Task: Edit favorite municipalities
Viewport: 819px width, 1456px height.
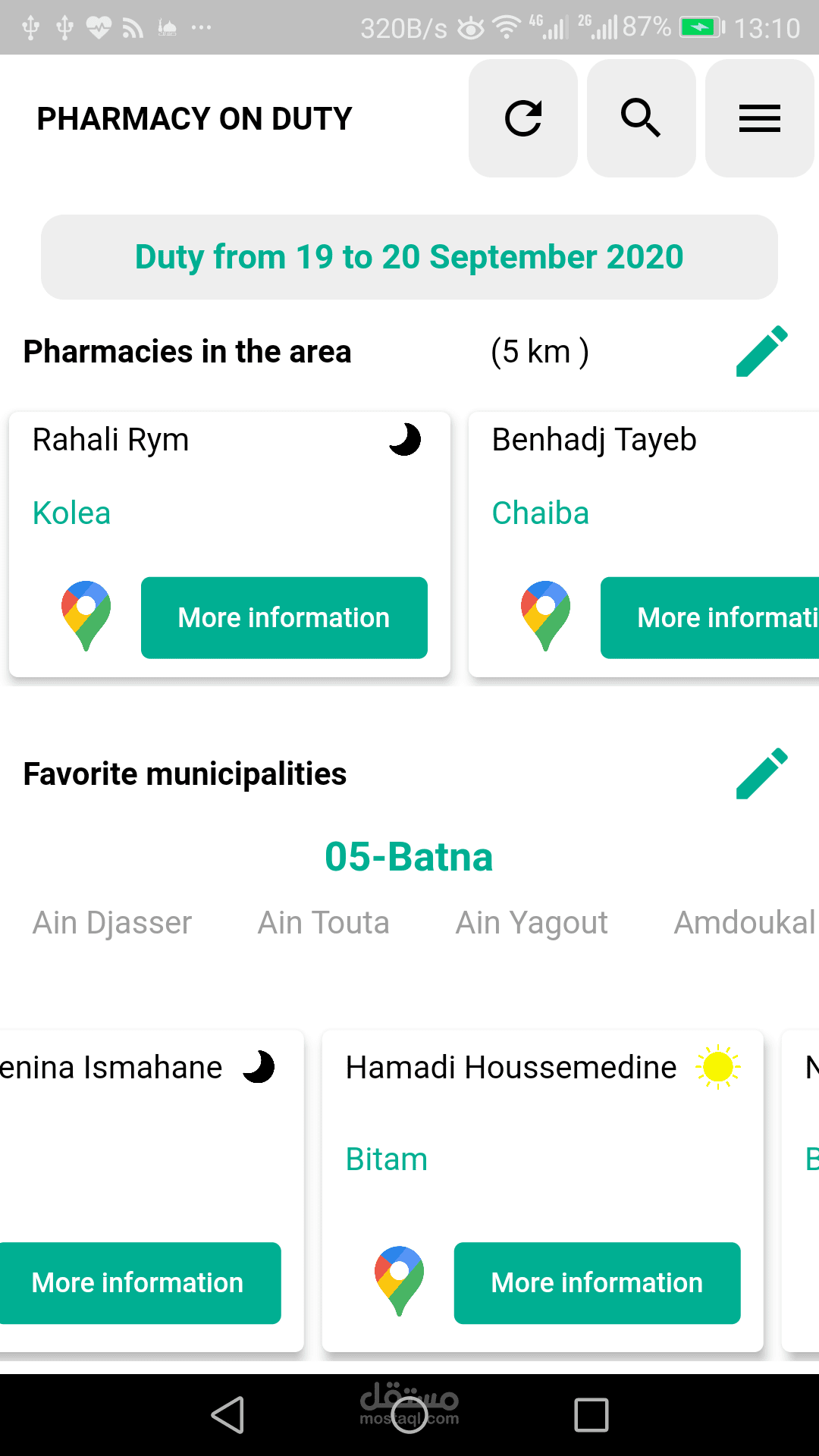Action: pyautogui.click(x=762, y=773)
